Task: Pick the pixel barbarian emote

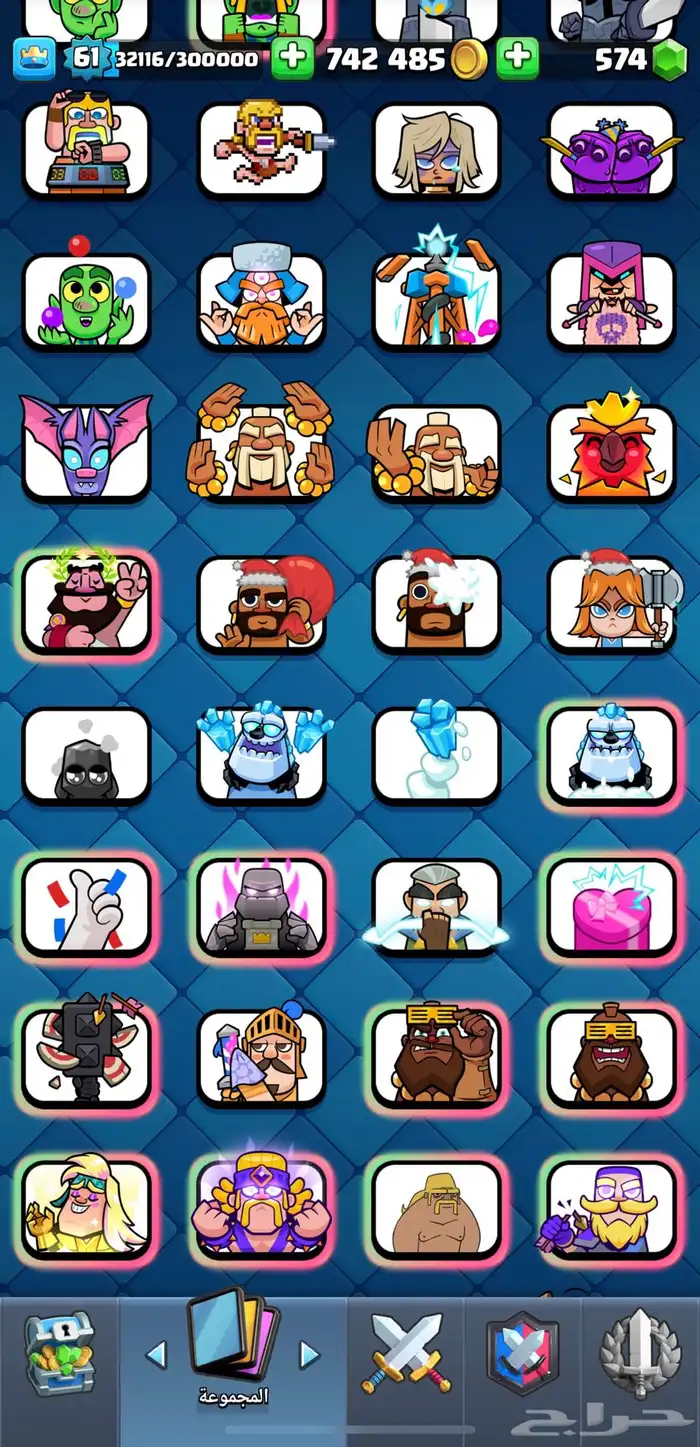Action: click(x=262, y=149)
